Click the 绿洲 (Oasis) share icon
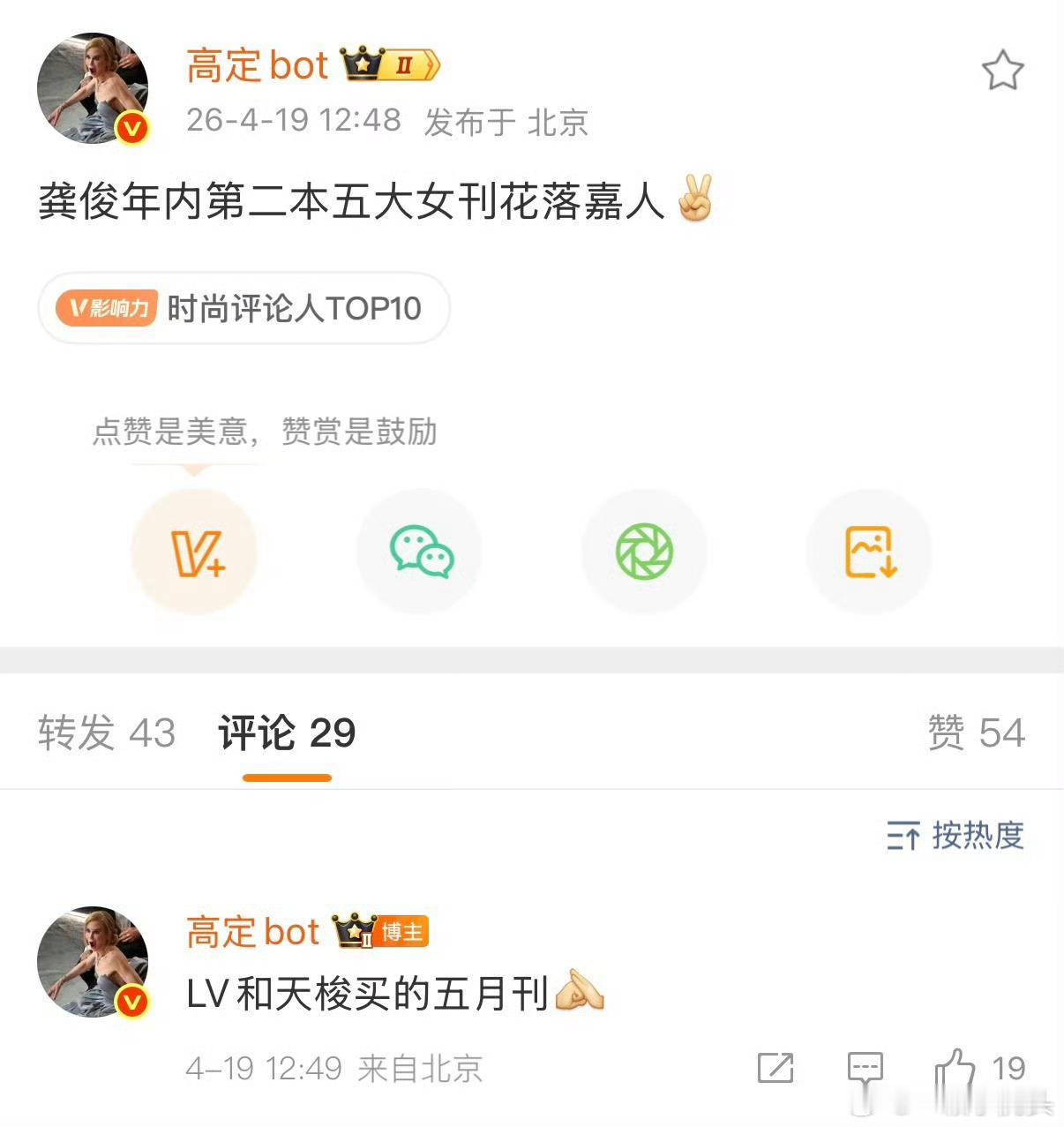Screen dimensions: 1064x1127 pyautogui.click(x=644, y=551)
